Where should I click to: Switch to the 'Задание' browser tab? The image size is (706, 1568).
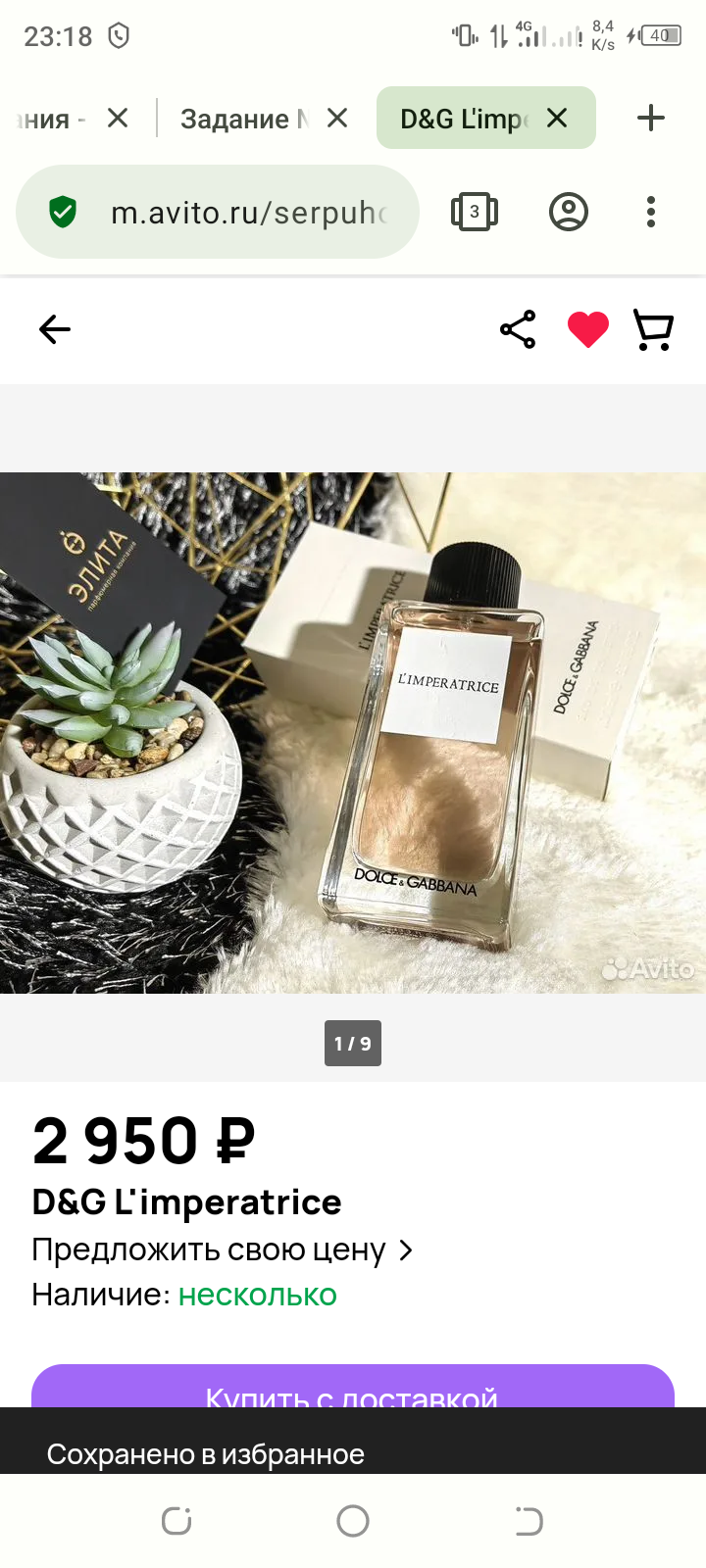point(243,119)
